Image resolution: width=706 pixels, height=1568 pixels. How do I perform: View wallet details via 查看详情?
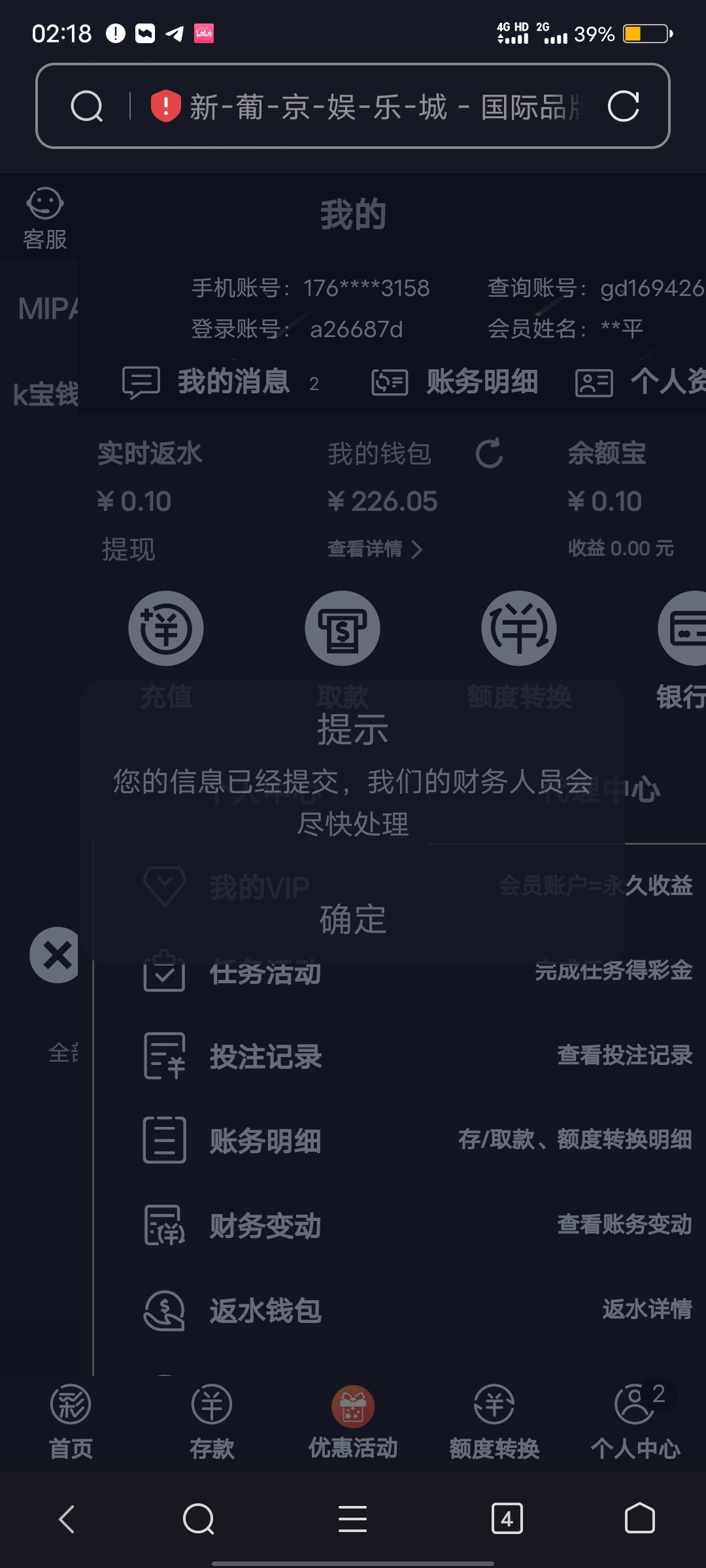point(374,549)
